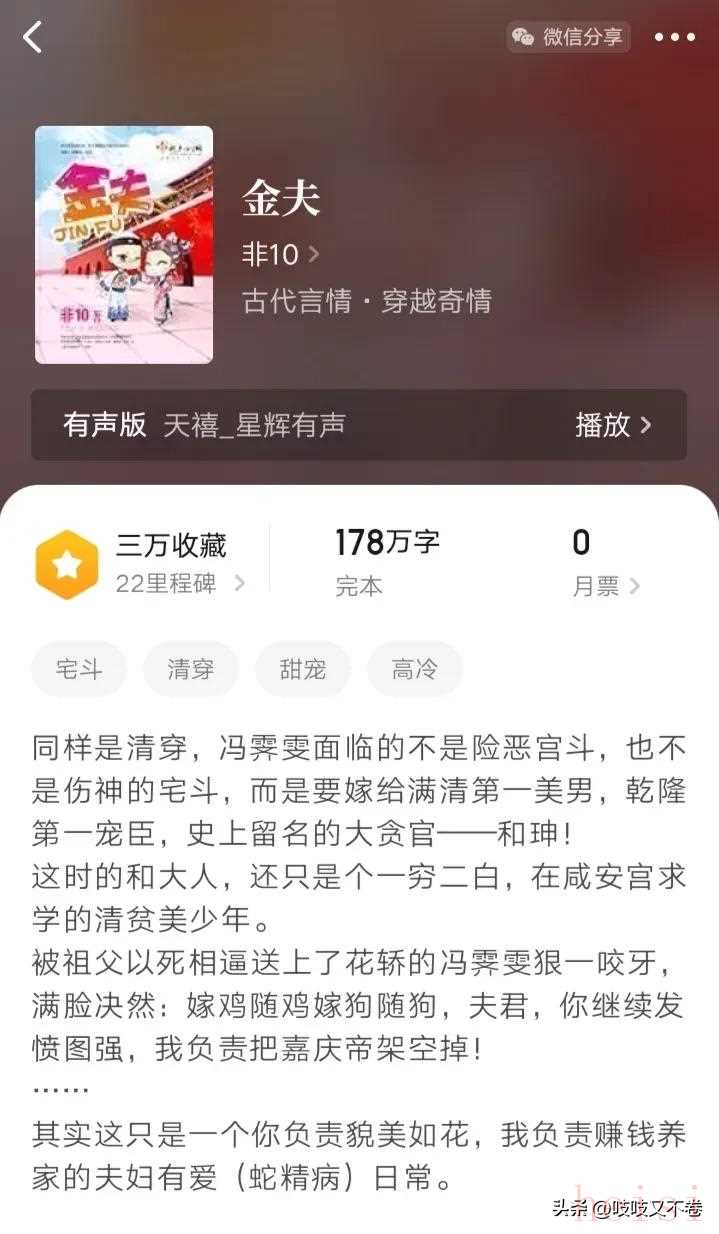Tap the 金夫 book cover image
The image size is (719, 1234).
click(124, 244)
